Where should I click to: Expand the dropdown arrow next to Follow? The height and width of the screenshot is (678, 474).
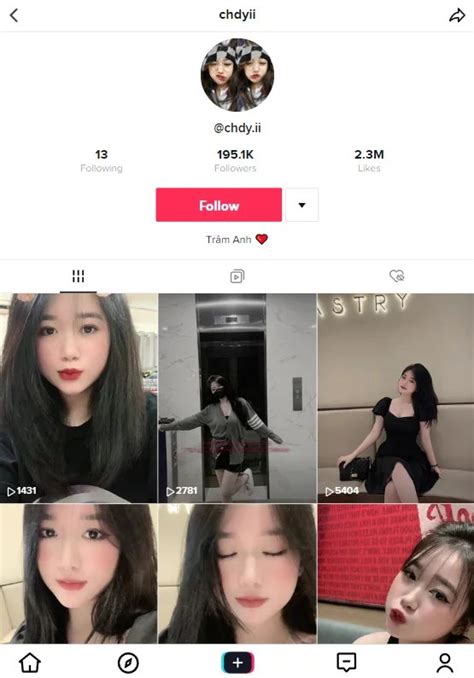pyautogui.click(x=302, y=205)
